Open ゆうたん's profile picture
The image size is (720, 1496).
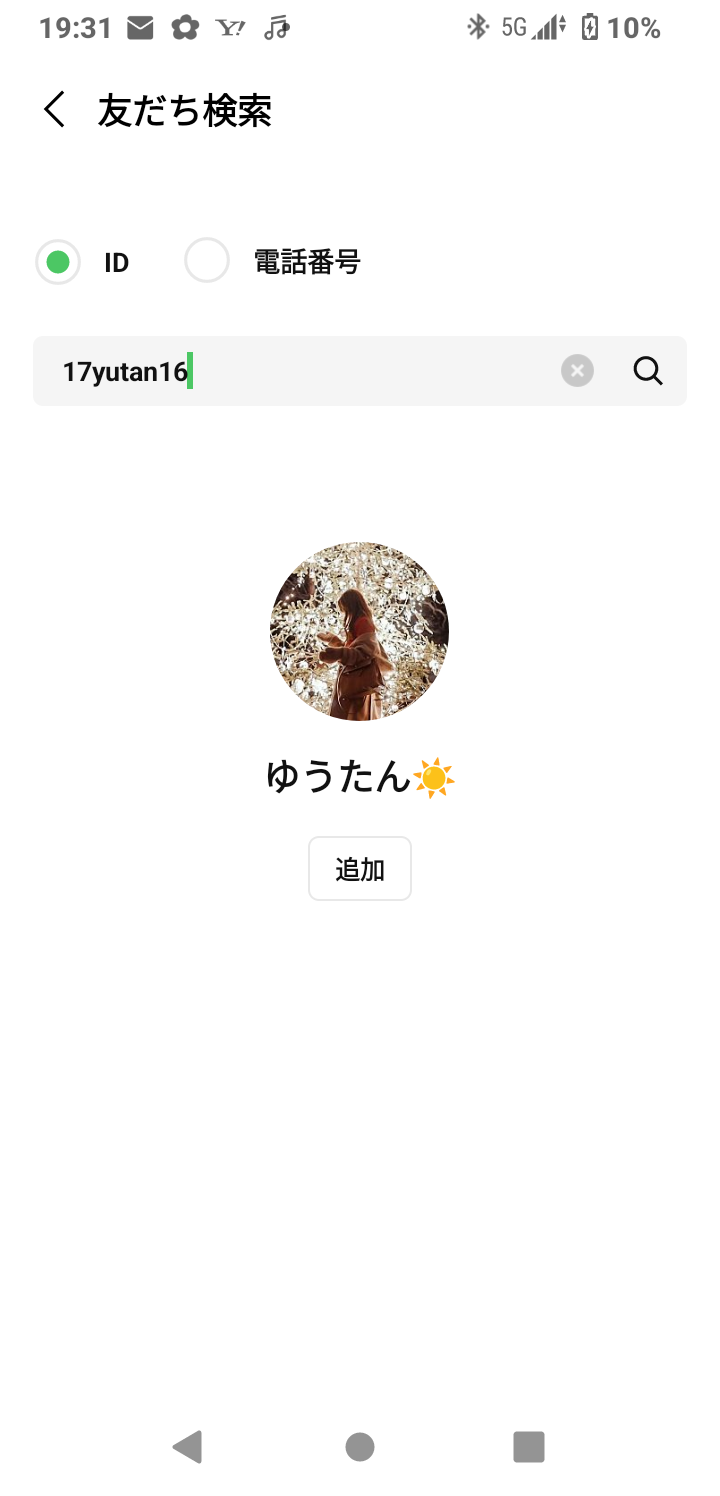click(360, 631)
